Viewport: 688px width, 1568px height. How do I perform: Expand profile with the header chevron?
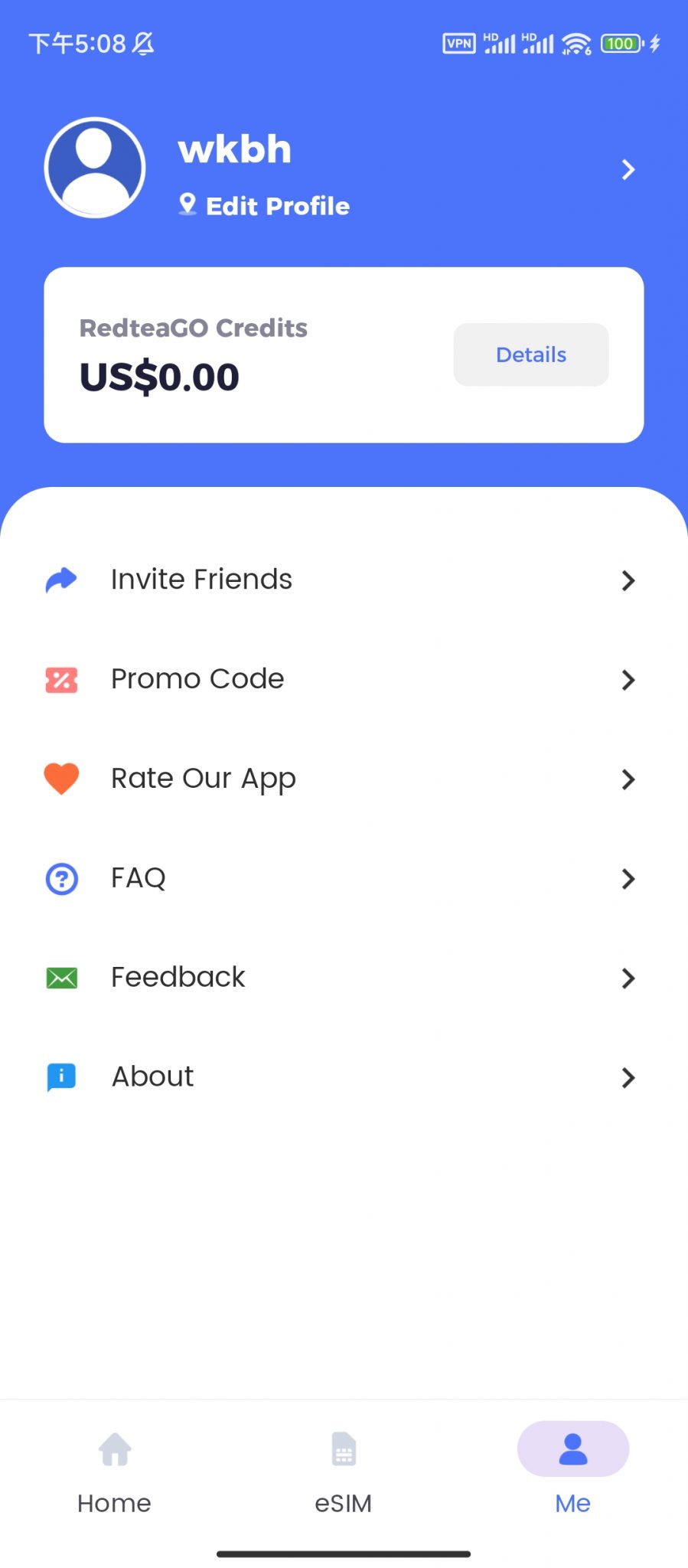628,169
